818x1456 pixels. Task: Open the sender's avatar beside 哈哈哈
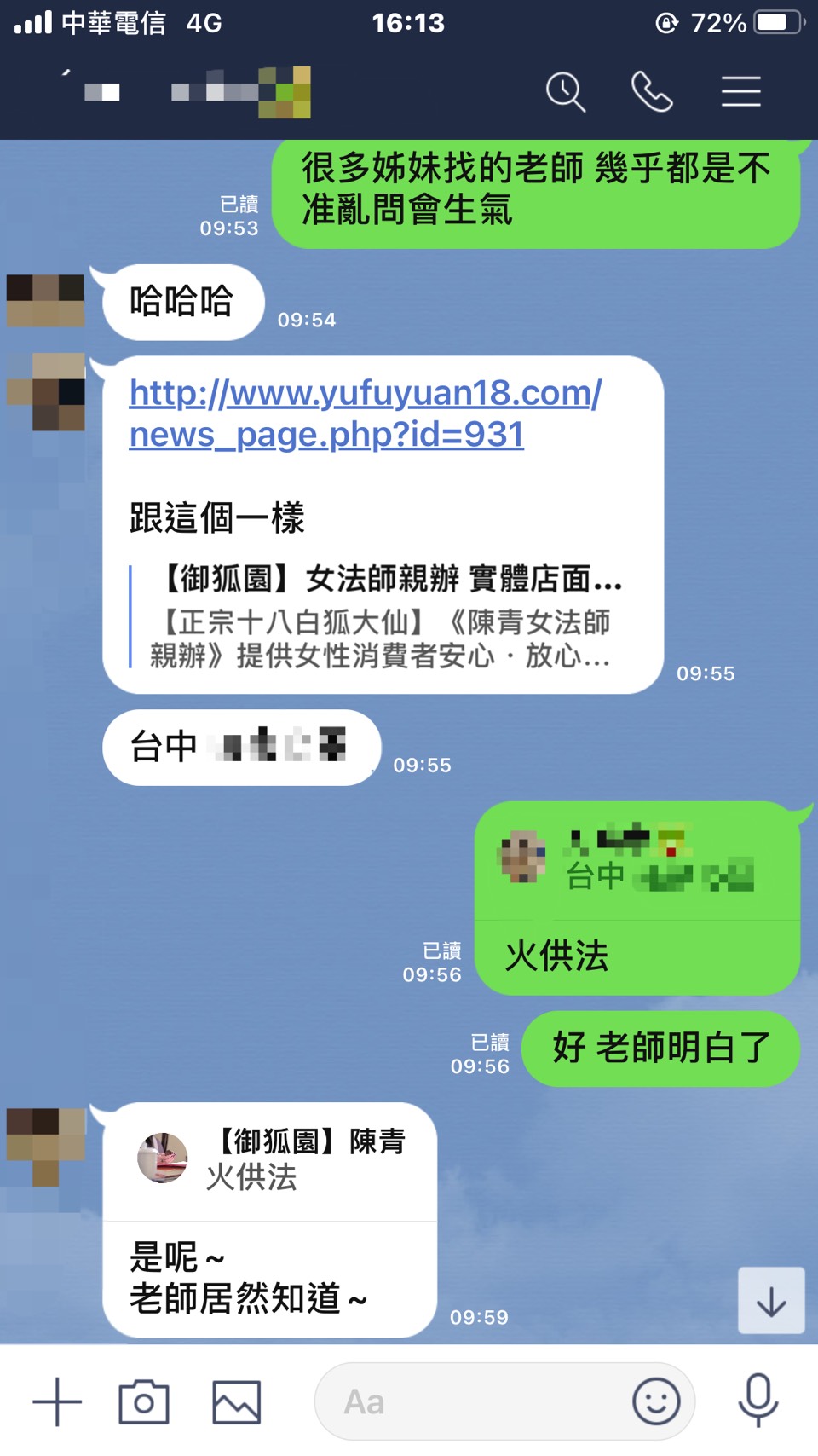(45, 300)
